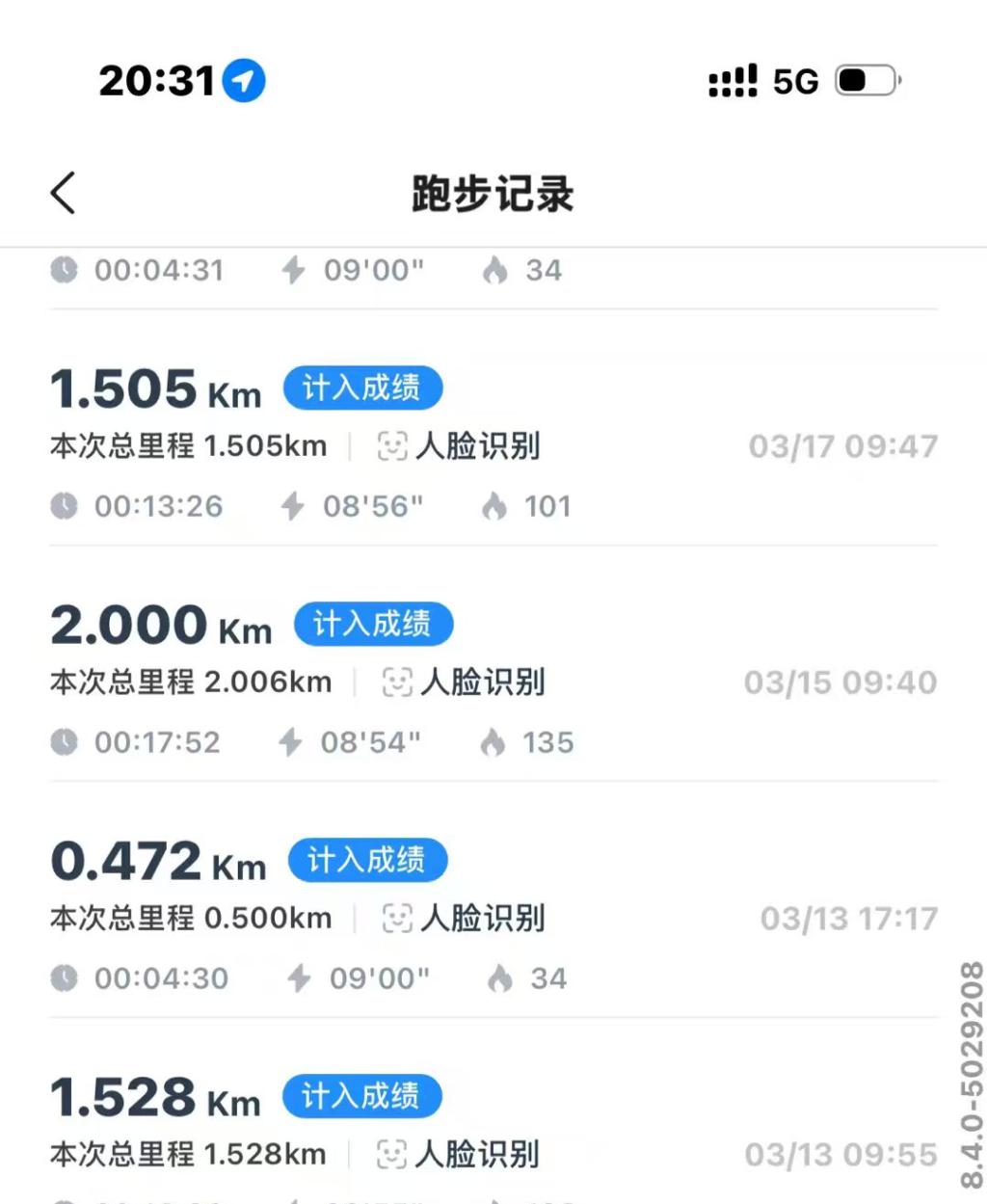Open the 1.505 Km run from 03/17 09:47
This screenshot has width=987, height=1204.
(x=492, y=445)
